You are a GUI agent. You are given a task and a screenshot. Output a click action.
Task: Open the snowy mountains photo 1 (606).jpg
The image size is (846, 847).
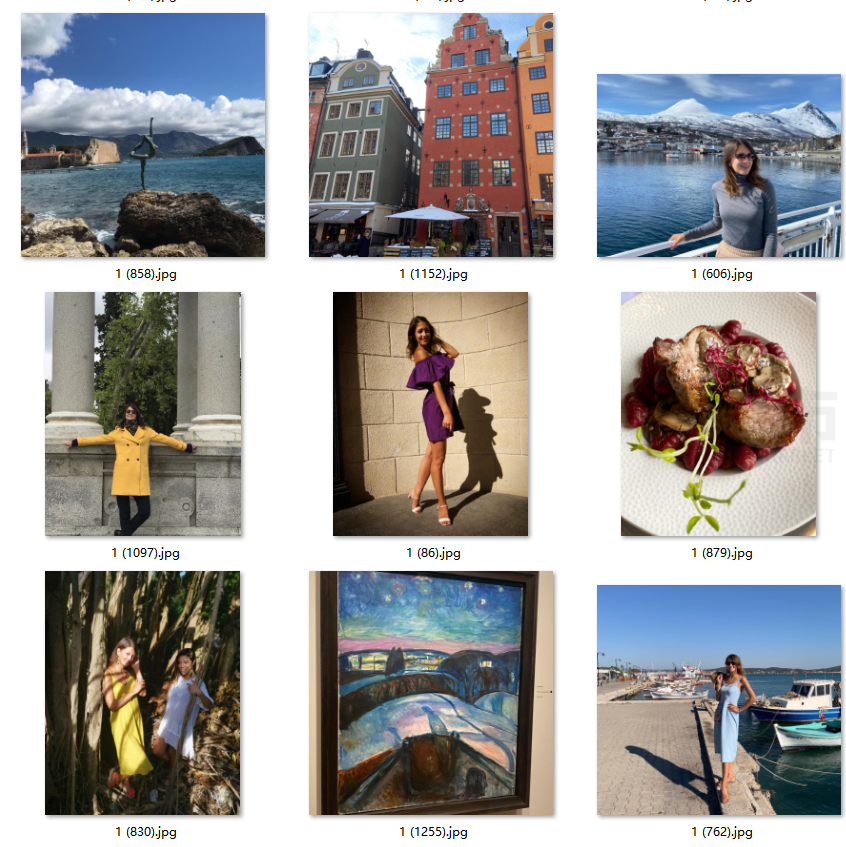pyautogui.click(x=719, y=166)
